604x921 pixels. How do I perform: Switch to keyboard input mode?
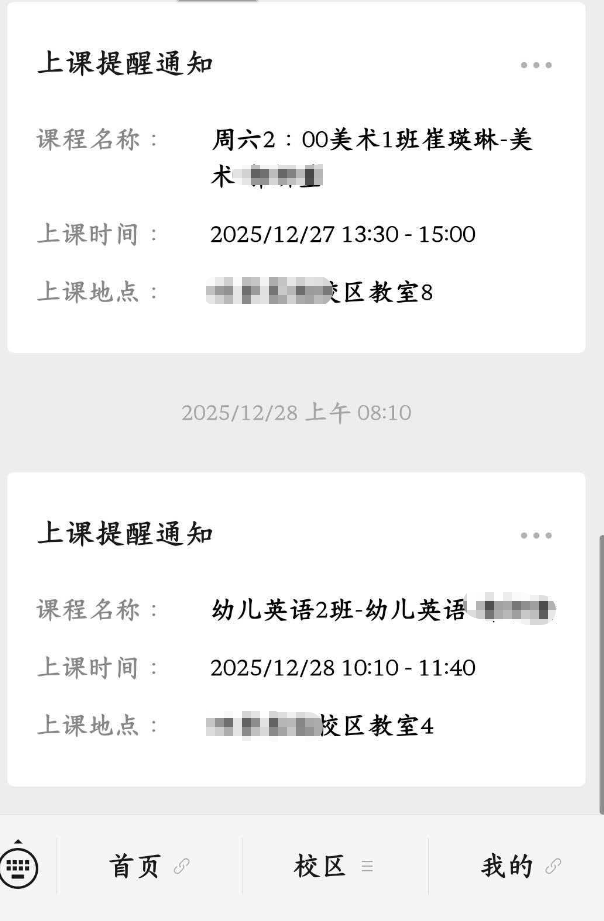click(19, 866)
